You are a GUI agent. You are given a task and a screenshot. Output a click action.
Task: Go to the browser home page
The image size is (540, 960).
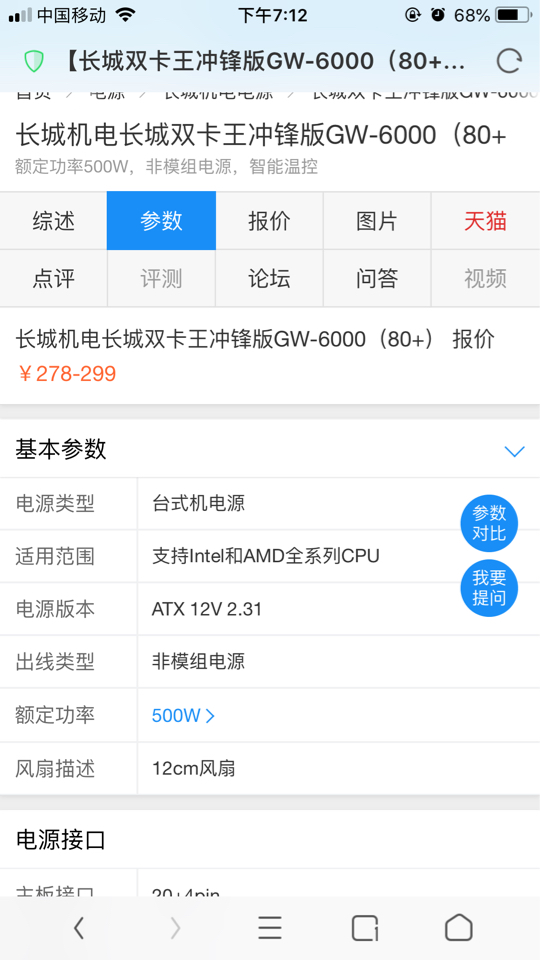click(x=459, y=928)
